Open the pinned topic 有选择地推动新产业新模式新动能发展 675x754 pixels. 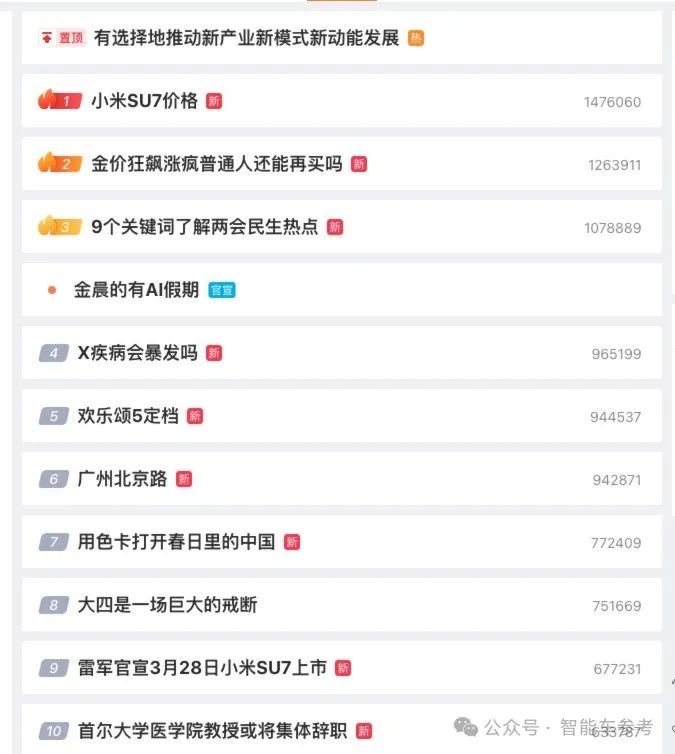point(246,38)
